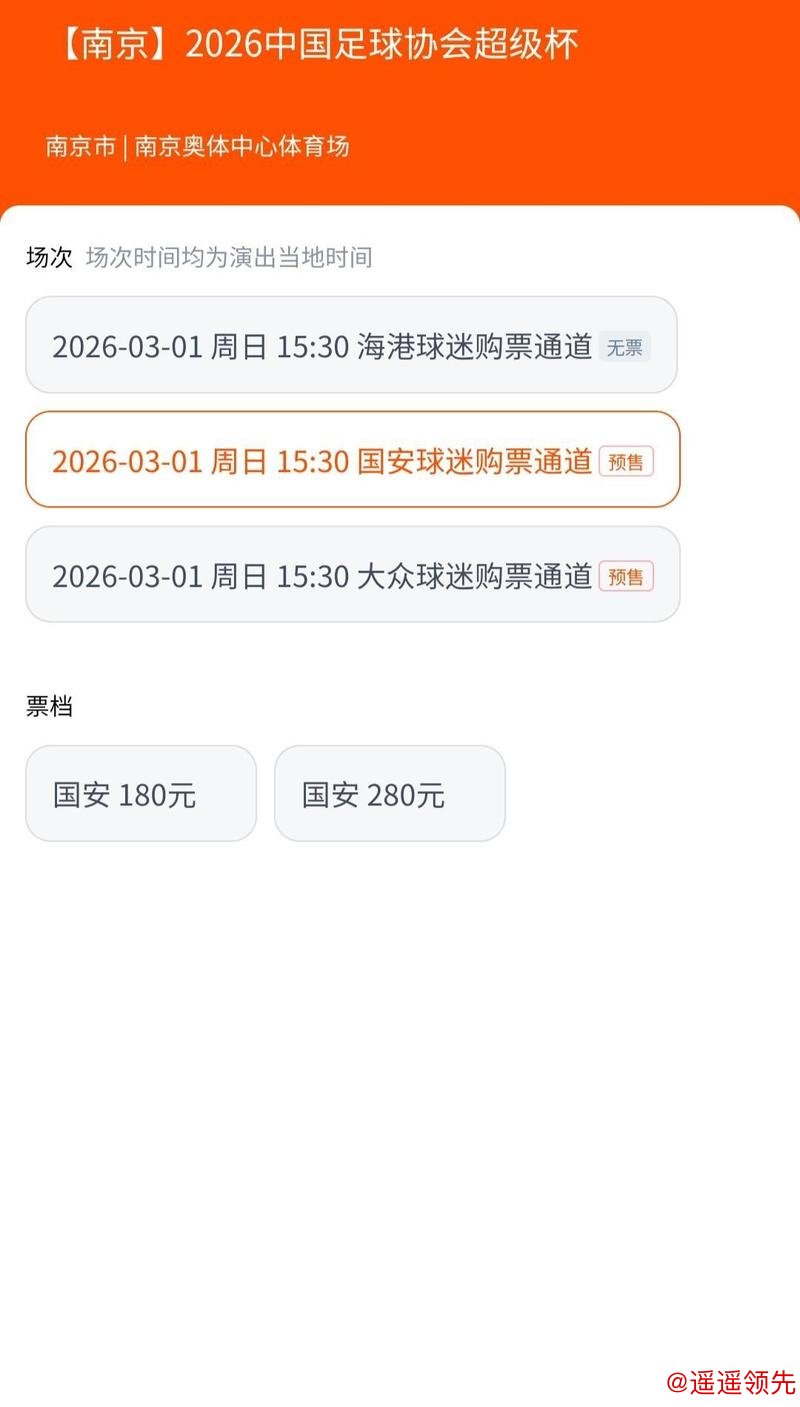Choose the 国安 180元 ticket tier
Viewport: 800px width, 1407px height.
pyautogui.click(x=140, y=793)
